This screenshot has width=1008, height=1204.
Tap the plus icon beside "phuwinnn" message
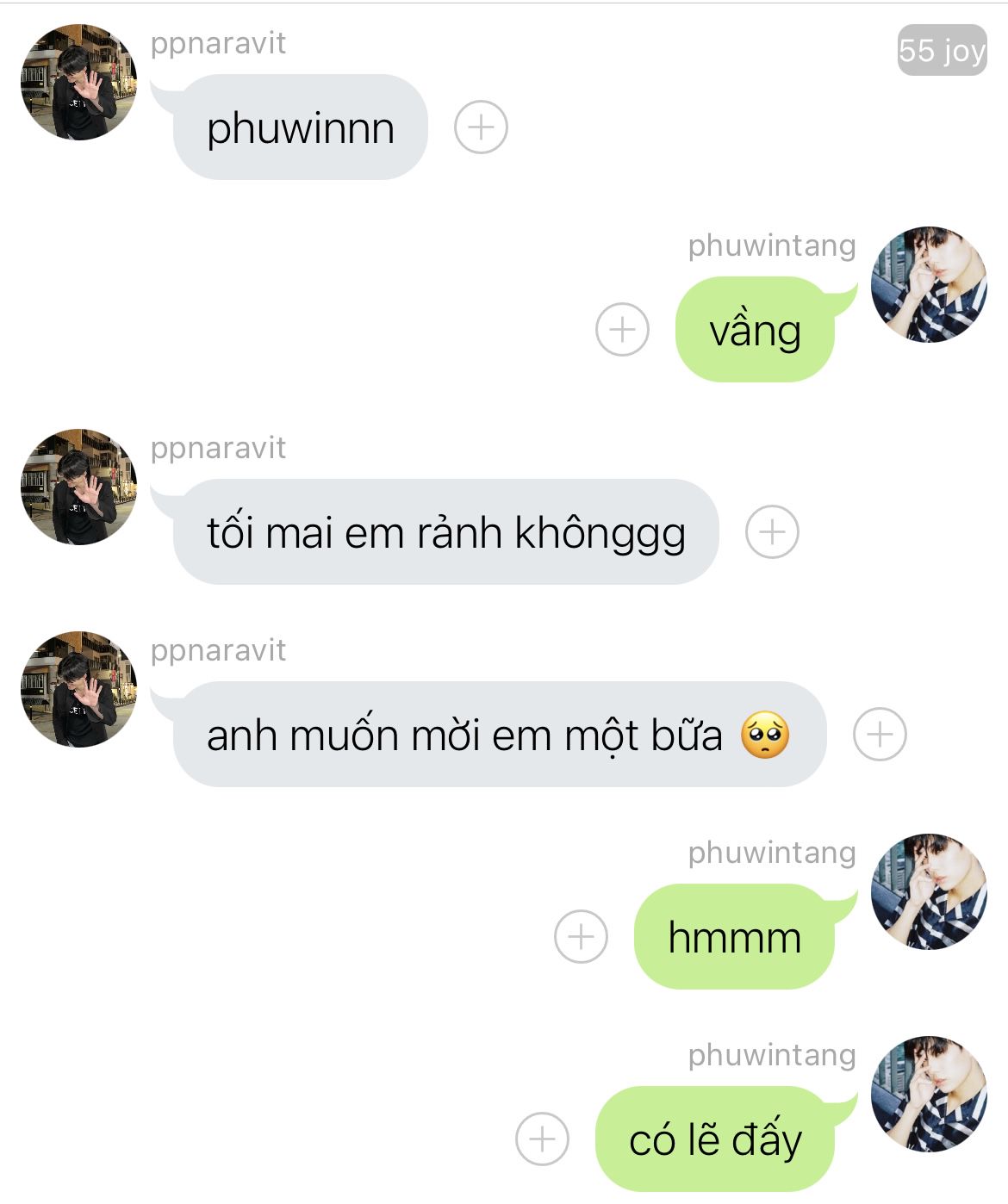point(481,127)
